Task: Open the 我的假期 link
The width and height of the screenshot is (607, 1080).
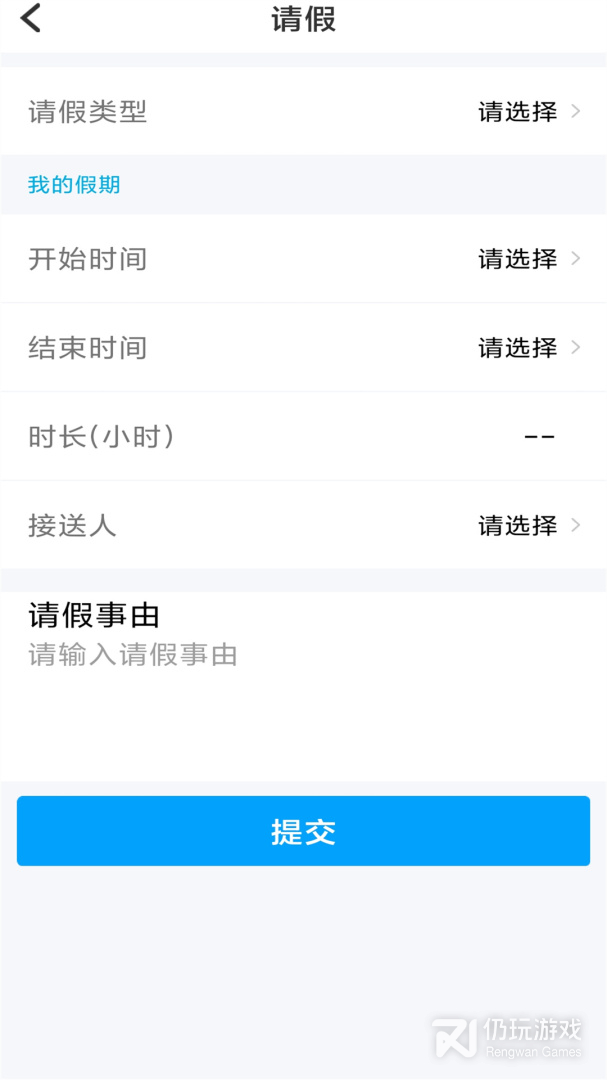Action: point(74,185)
